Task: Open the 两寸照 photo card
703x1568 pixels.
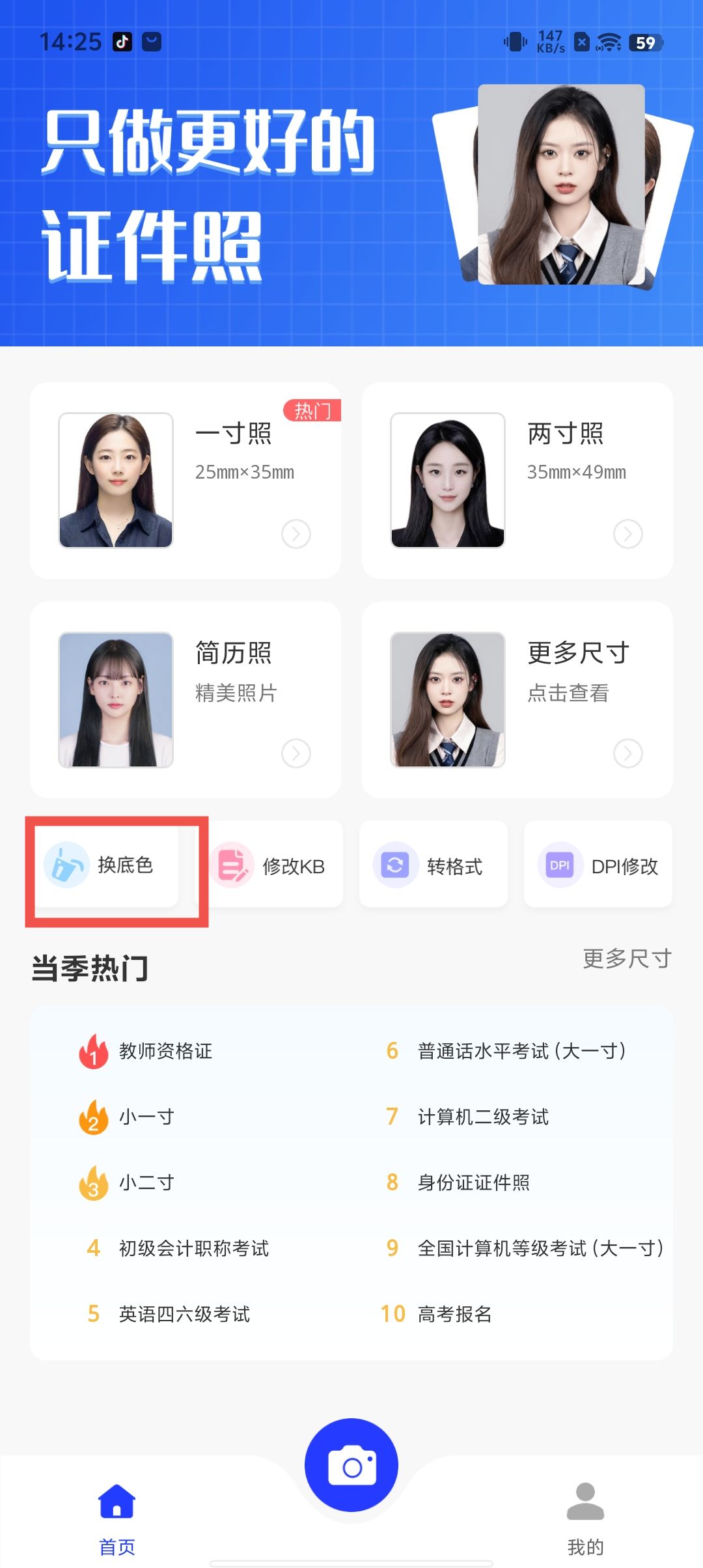Action: coord(517,481)
